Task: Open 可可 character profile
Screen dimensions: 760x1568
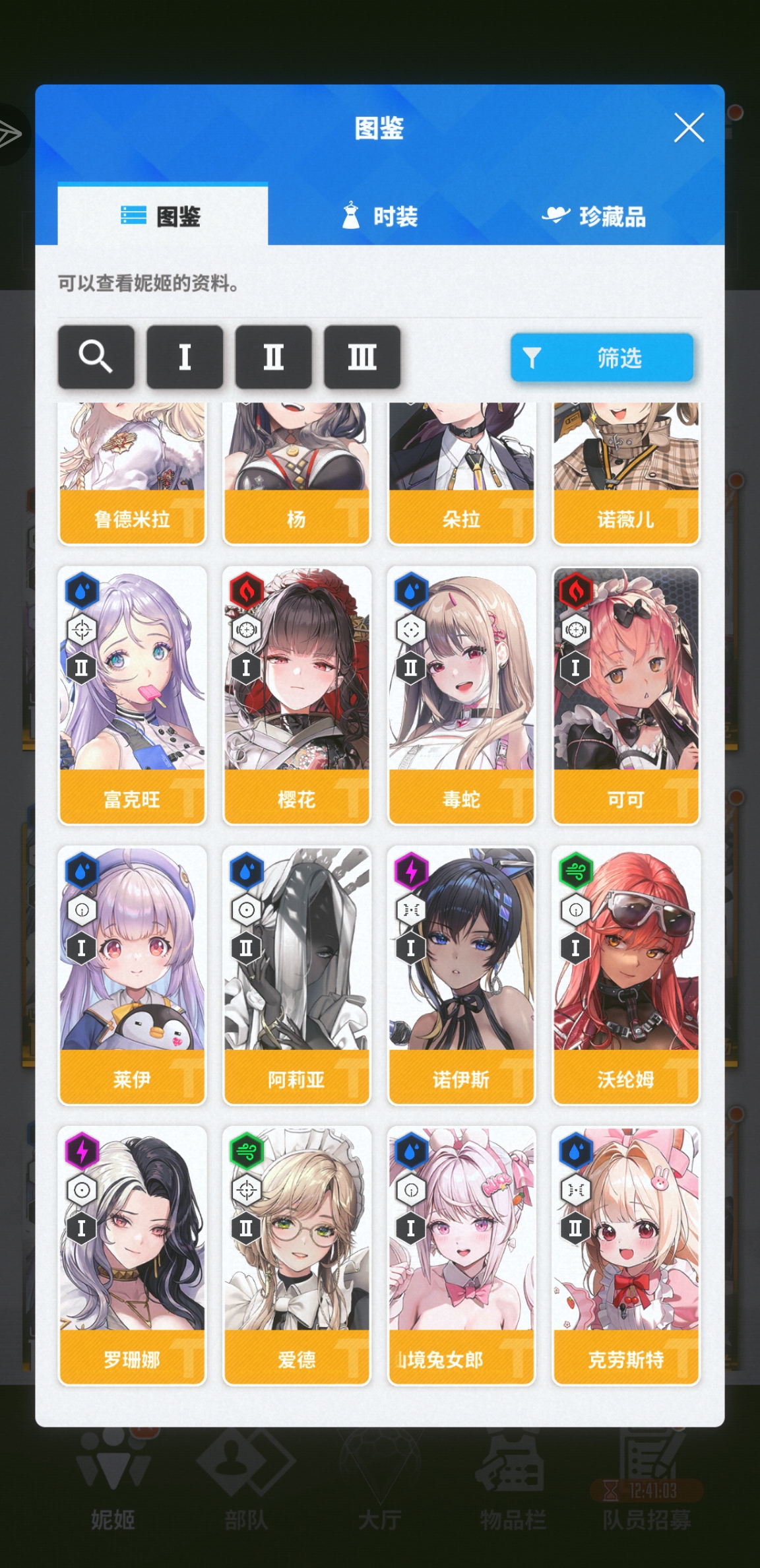Action: click(x=625, y=696)
